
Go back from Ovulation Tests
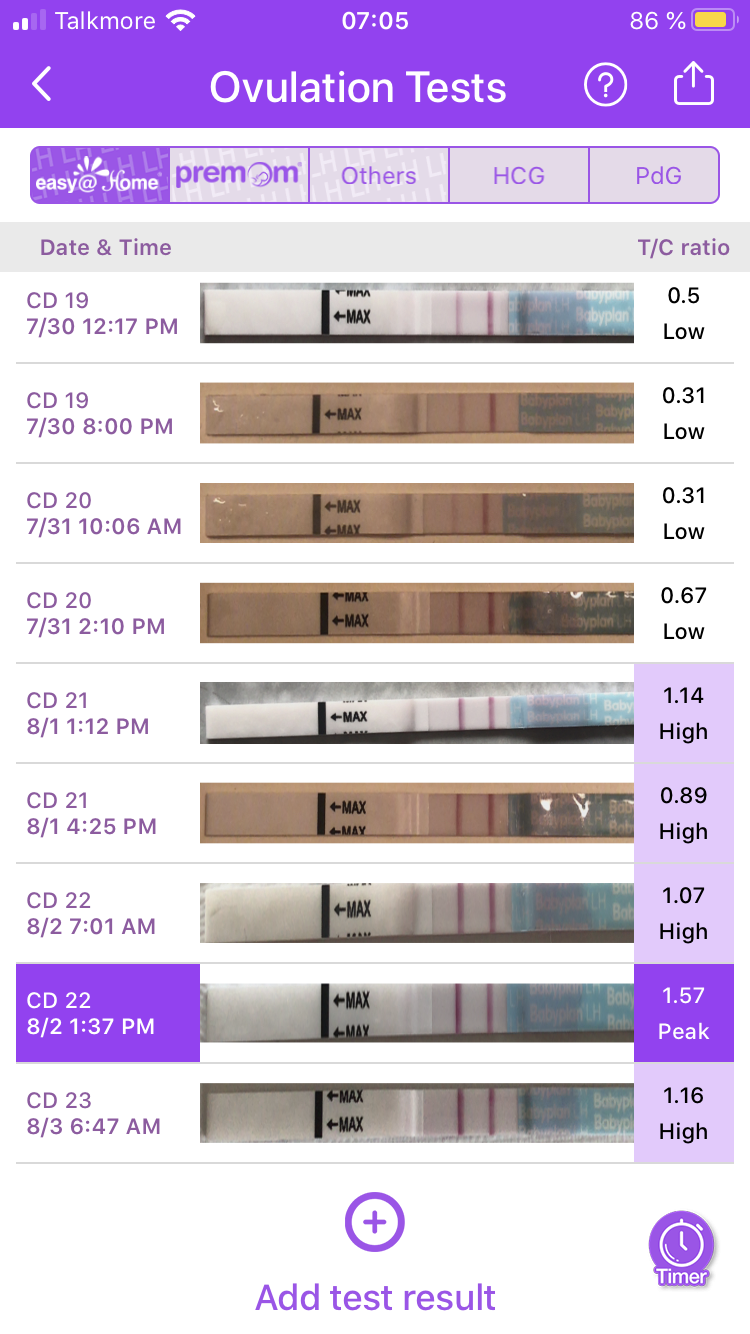click(42, 86)
